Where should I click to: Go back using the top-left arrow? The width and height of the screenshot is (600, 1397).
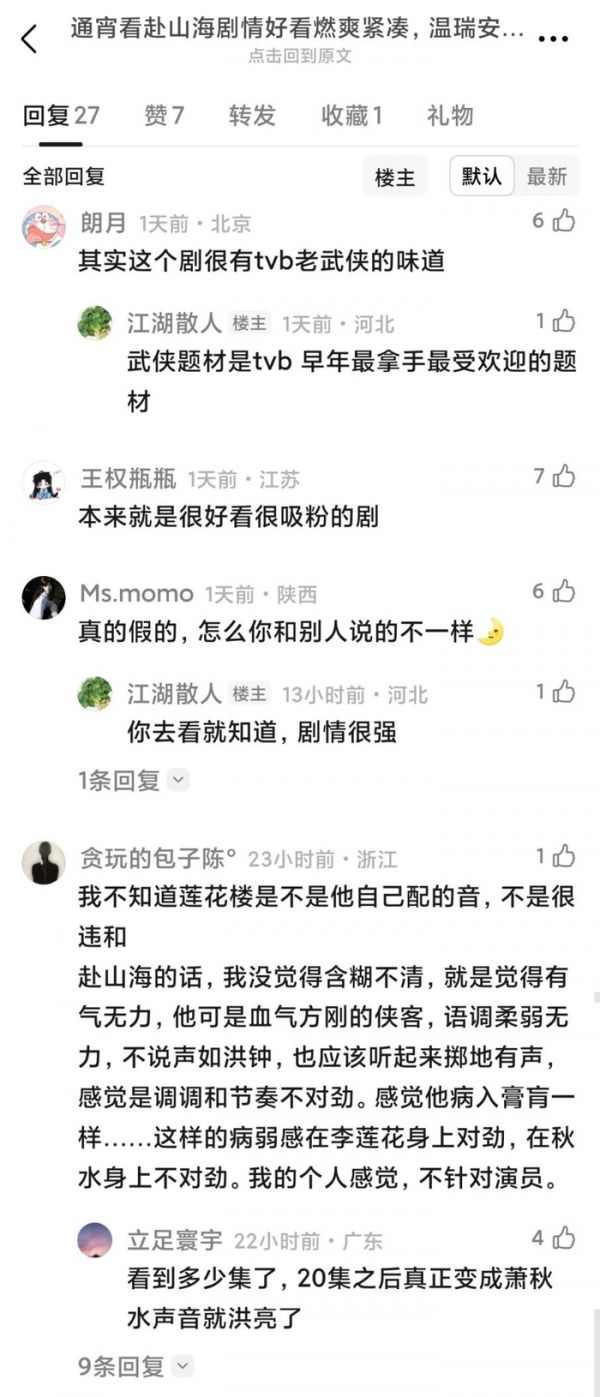point(28,39)
